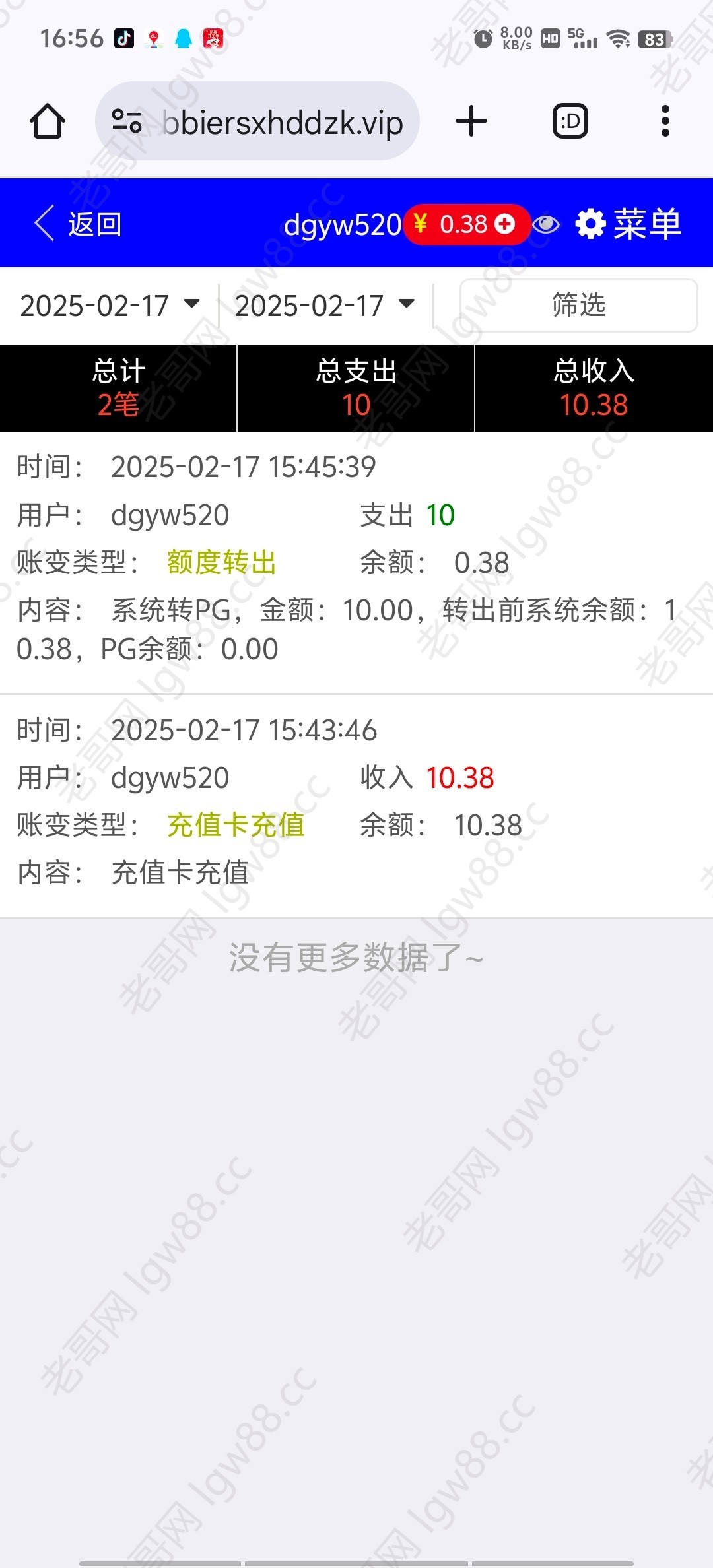Go to browser home page
The height and width of the screenshot is (1568, 713).
tap(48, 121)
